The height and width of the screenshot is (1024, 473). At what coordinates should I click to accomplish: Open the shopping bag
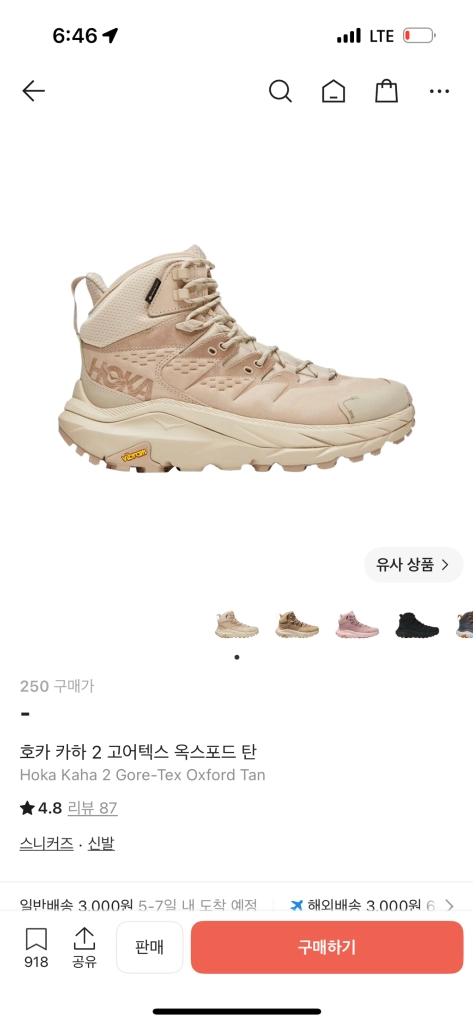coord(386,91)
